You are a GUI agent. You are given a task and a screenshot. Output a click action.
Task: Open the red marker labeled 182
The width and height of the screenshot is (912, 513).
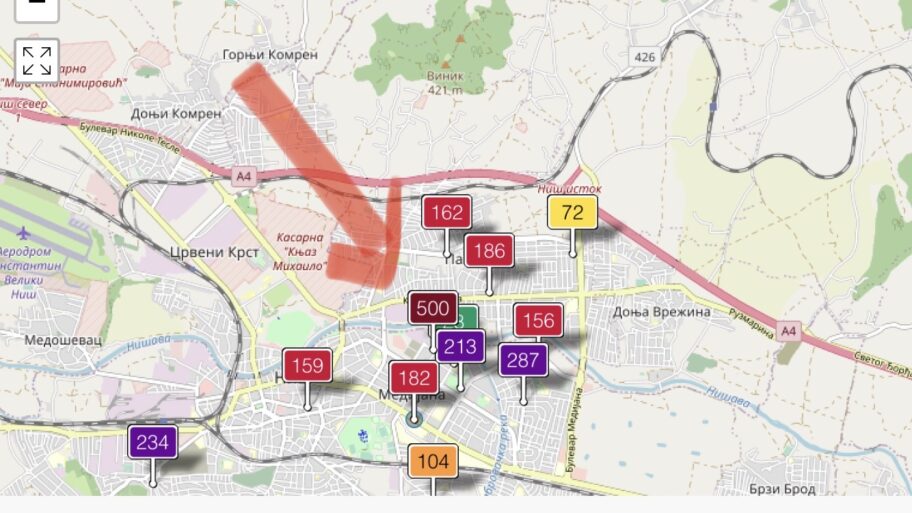(x=413, y=378)
